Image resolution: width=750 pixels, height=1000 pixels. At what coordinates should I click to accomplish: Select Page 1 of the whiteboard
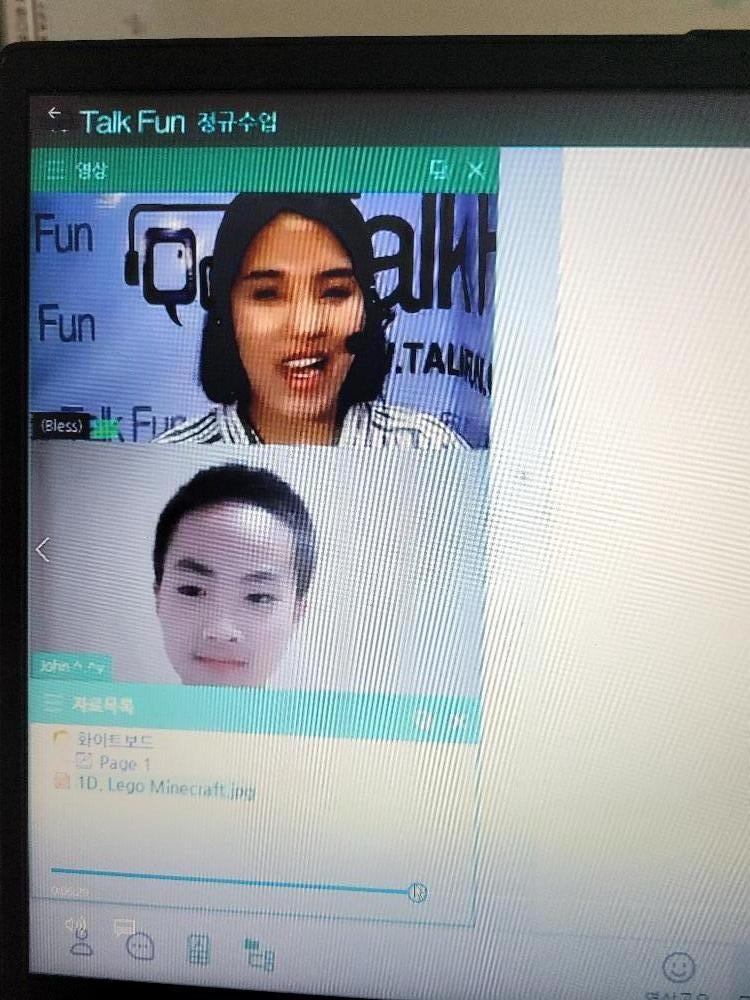point(125,763)
